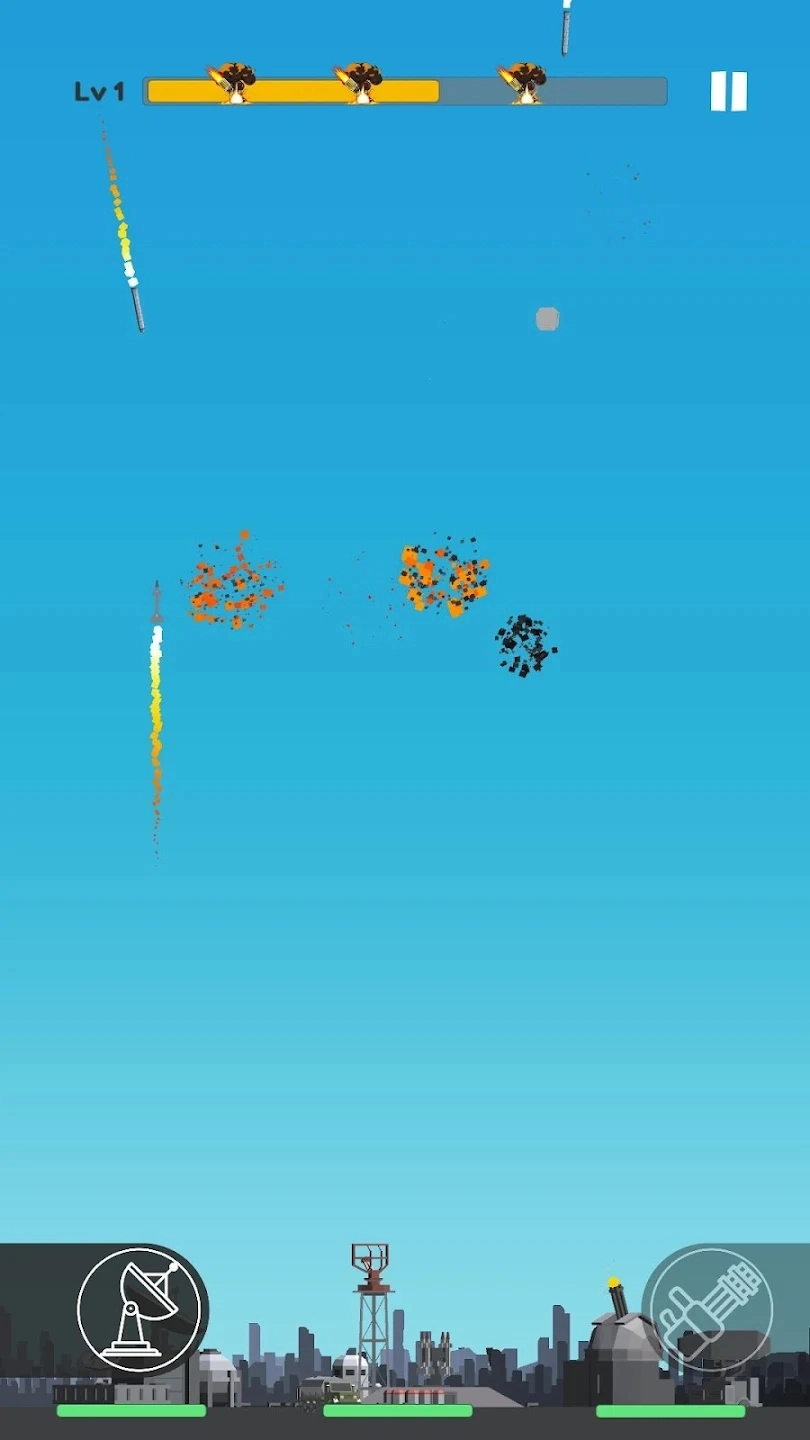
Task: Pause the game
Action: pos(728,91)
